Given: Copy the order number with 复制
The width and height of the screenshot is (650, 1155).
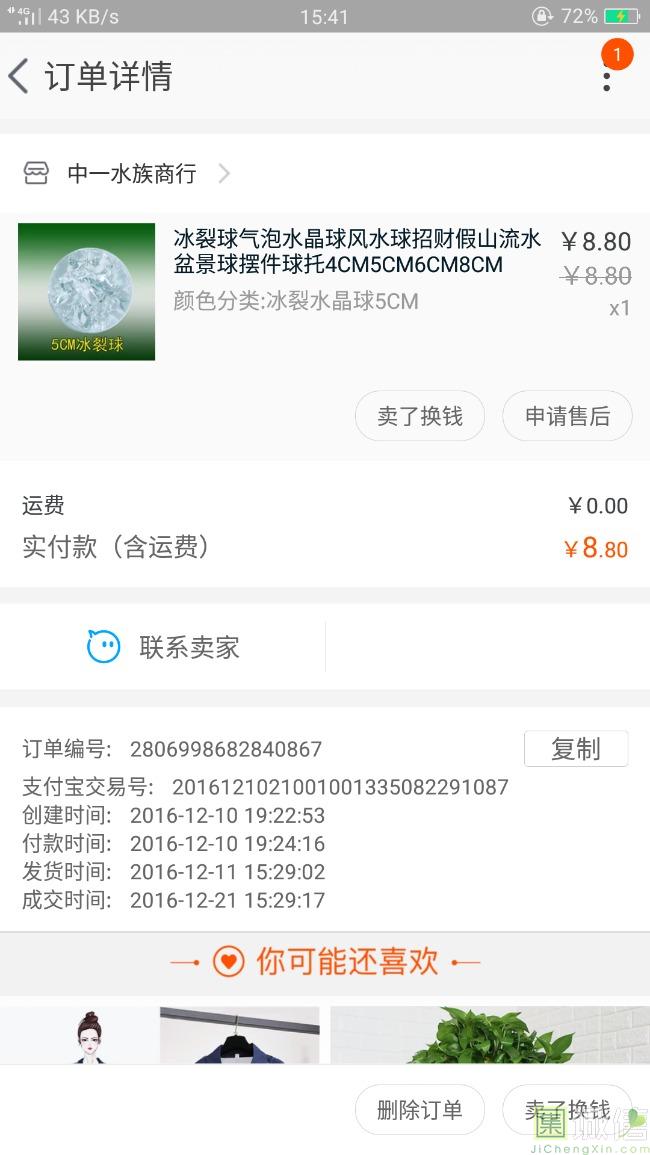Looking at the screenshot, I should pyautogui.click(x=575, y=749).
